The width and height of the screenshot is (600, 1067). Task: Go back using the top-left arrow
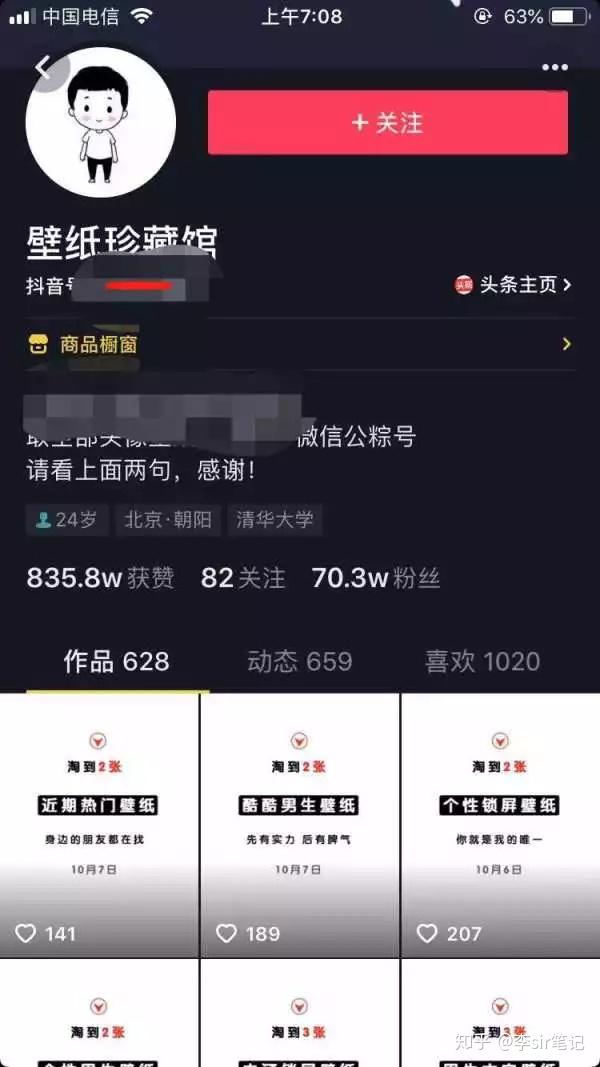43,67
